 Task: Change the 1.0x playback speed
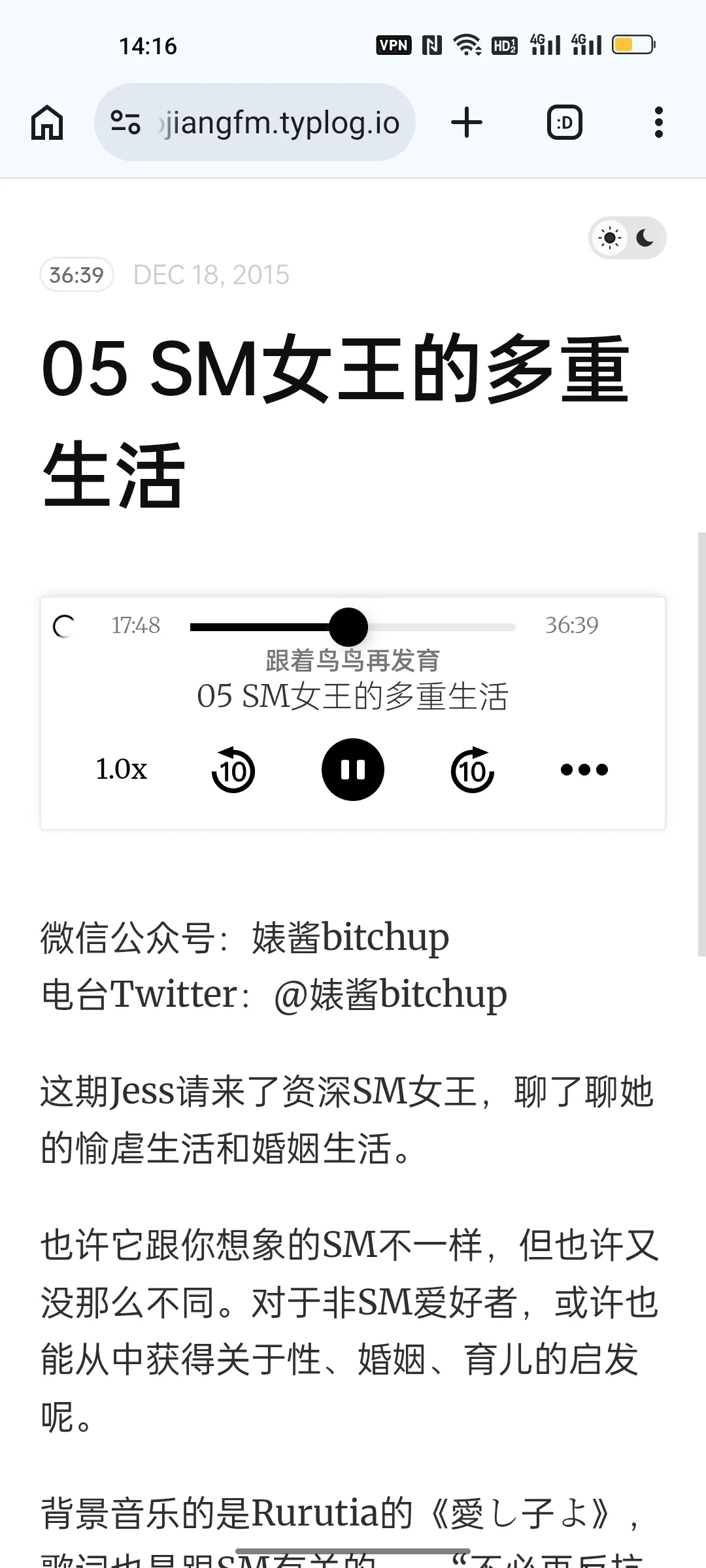coord(122,770)
